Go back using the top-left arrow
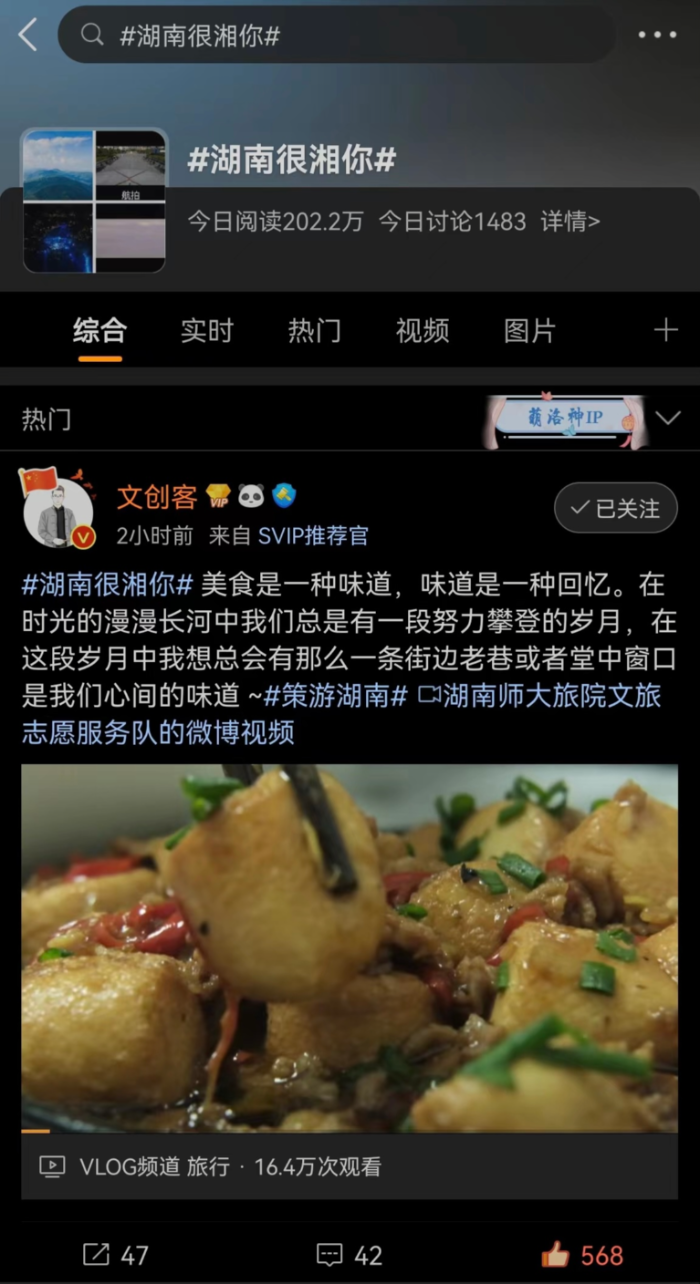 27,35
